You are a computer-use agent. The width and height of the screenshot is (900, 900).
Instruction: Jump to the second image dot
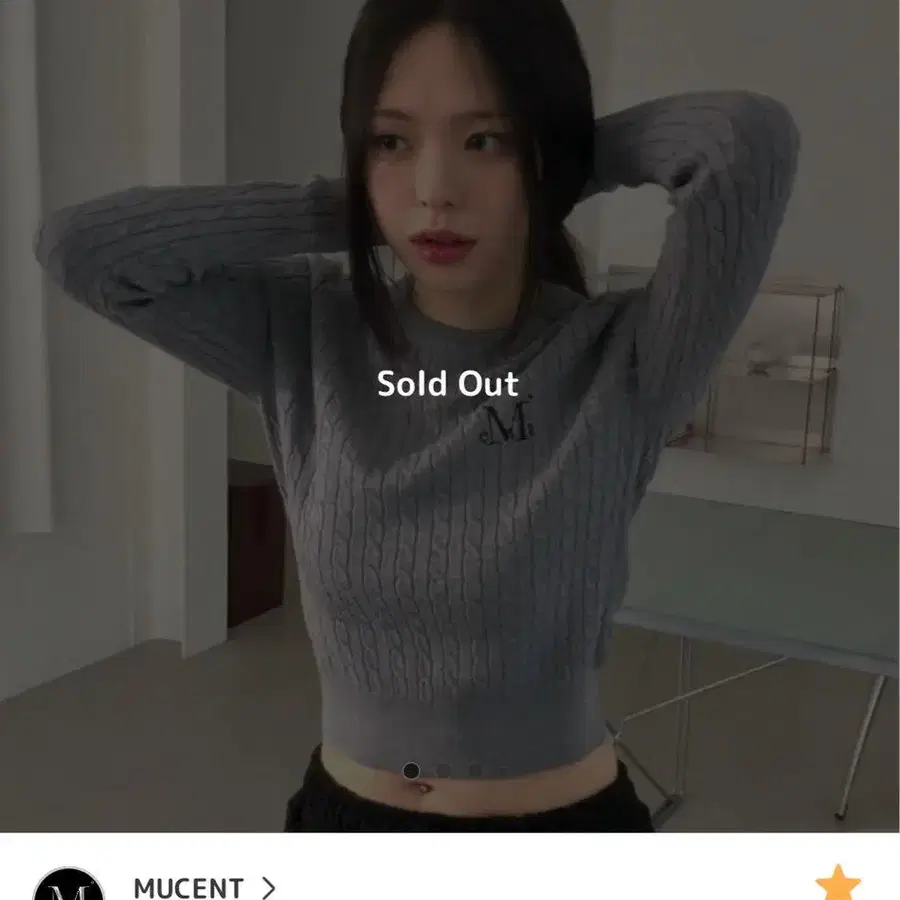click(443, 770)
